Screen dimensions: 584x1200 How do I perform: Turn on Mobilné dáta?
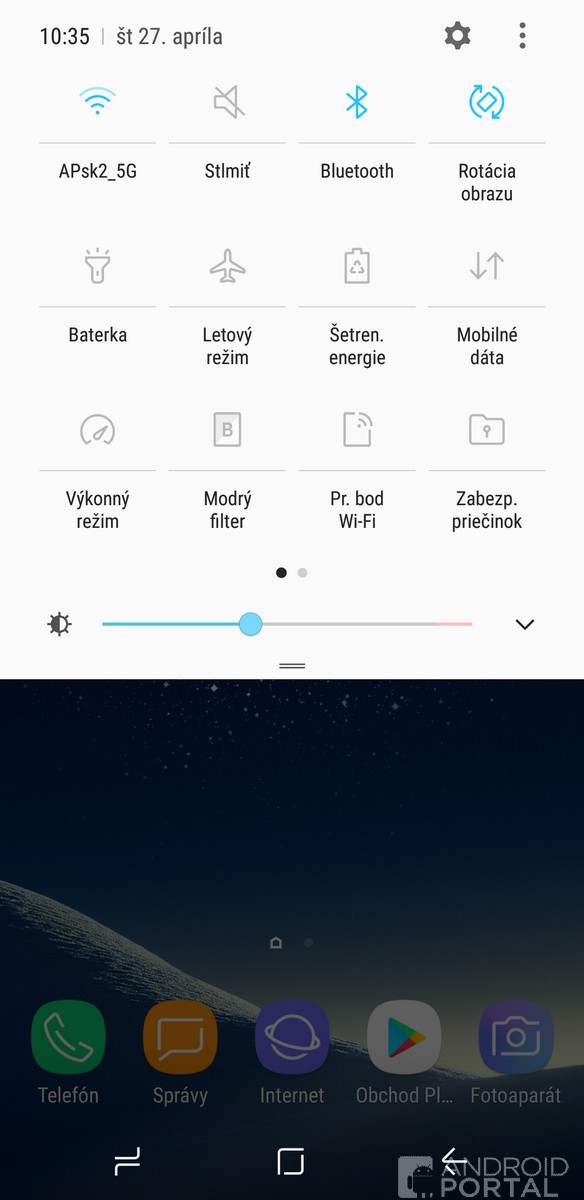coord(487,265)
